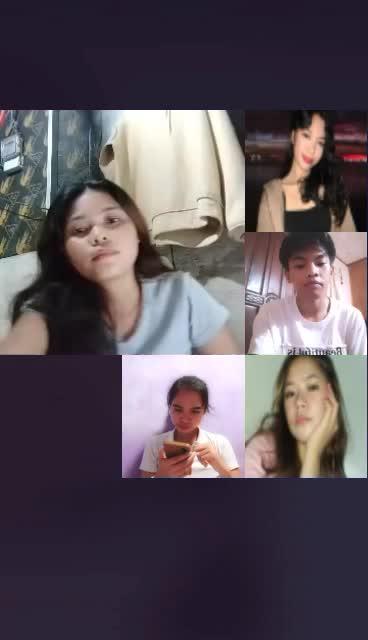
Task: Select the large video tile of caller in blue shirt
Action: pos(122,232)
